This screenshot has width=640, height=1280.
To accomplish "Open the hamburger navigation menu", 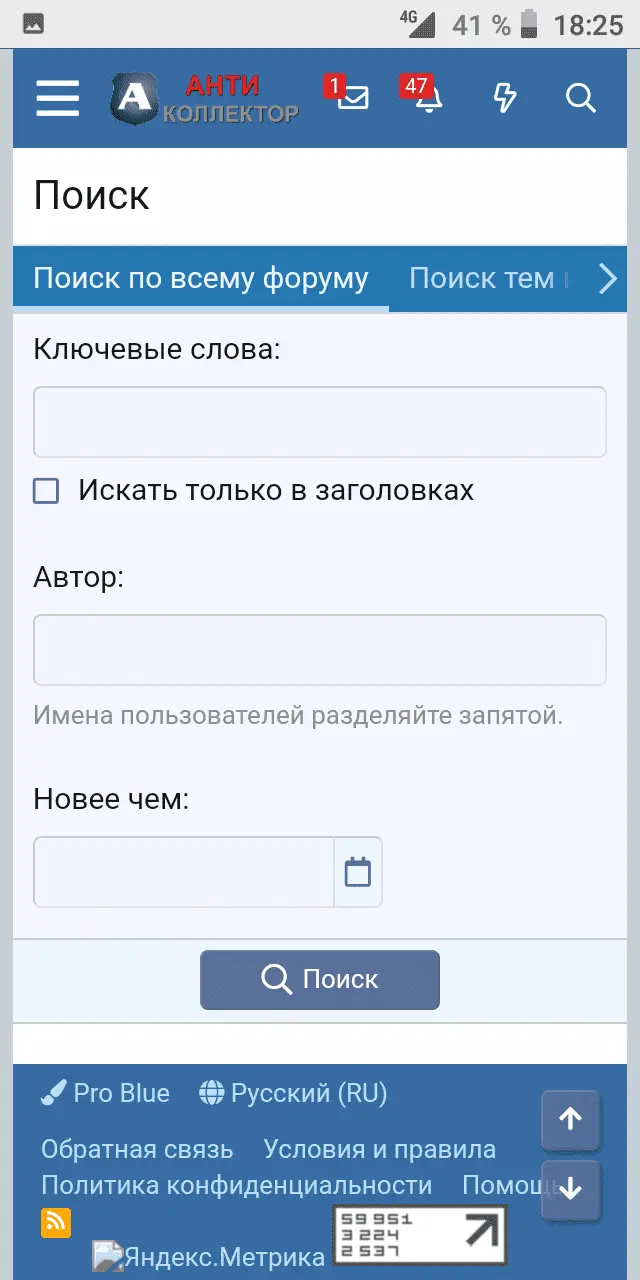I will pos(57,98).
